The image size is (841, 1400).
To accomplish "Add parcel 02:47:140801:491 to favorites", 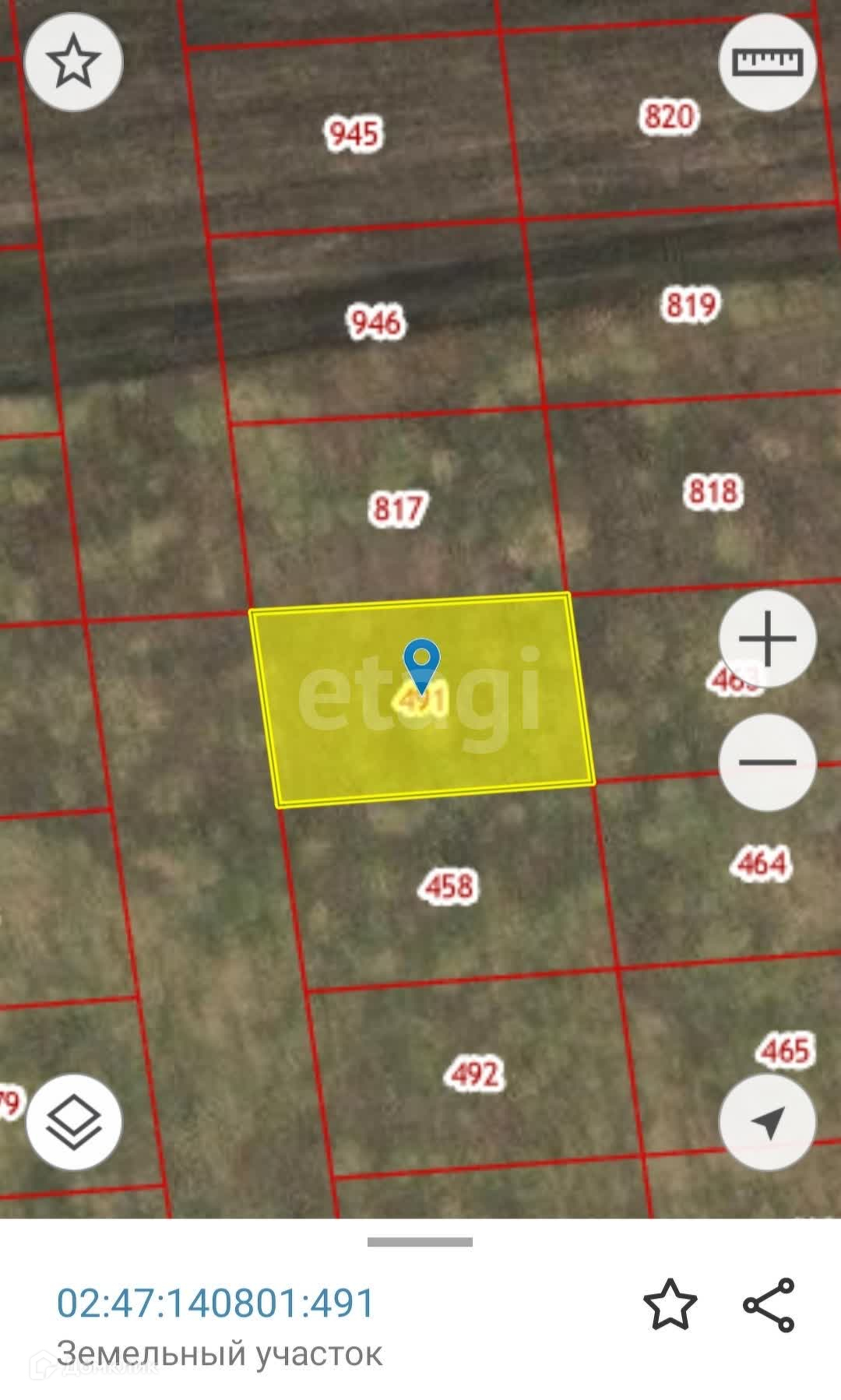I will (670, 1304).
